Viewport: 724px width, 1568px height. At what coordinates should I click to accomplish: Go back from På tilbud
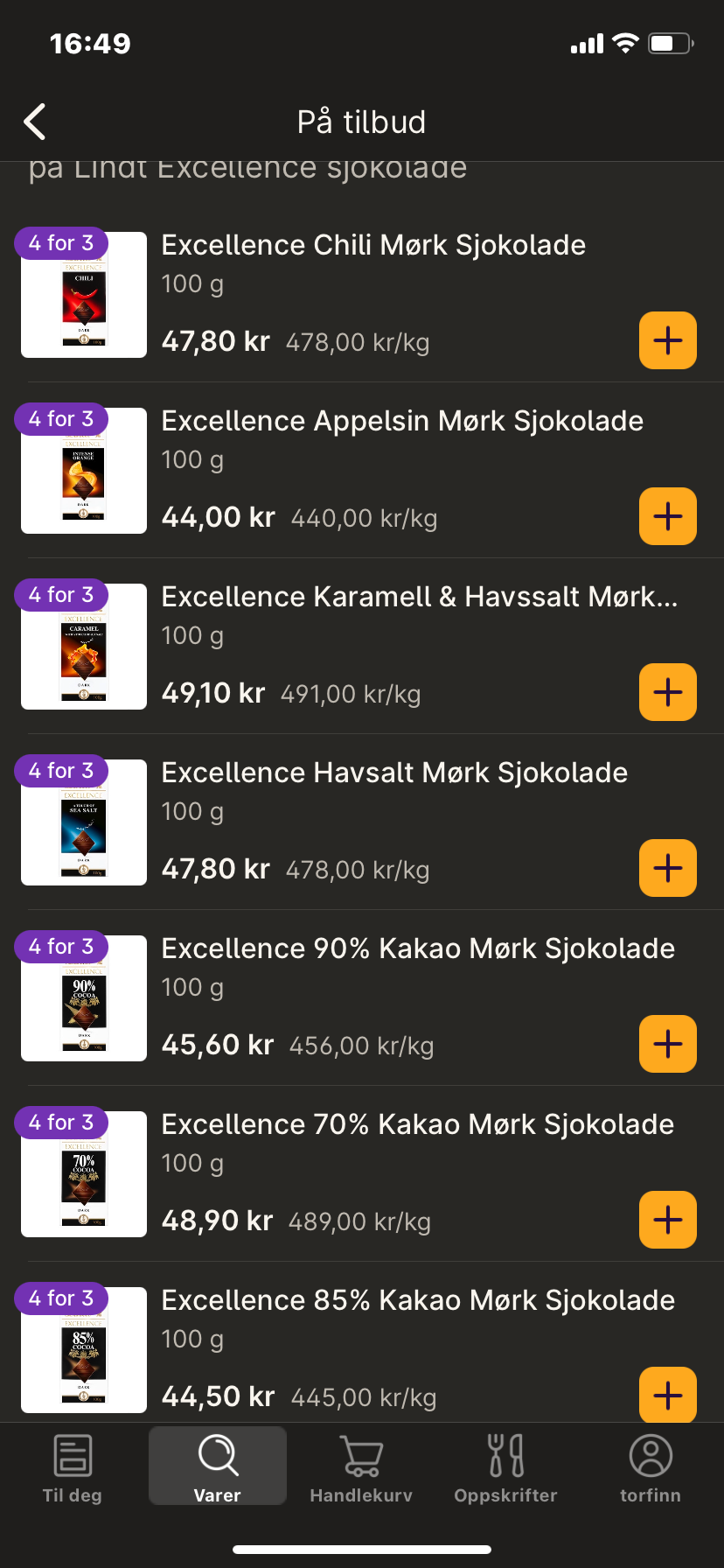pos(35,122)
